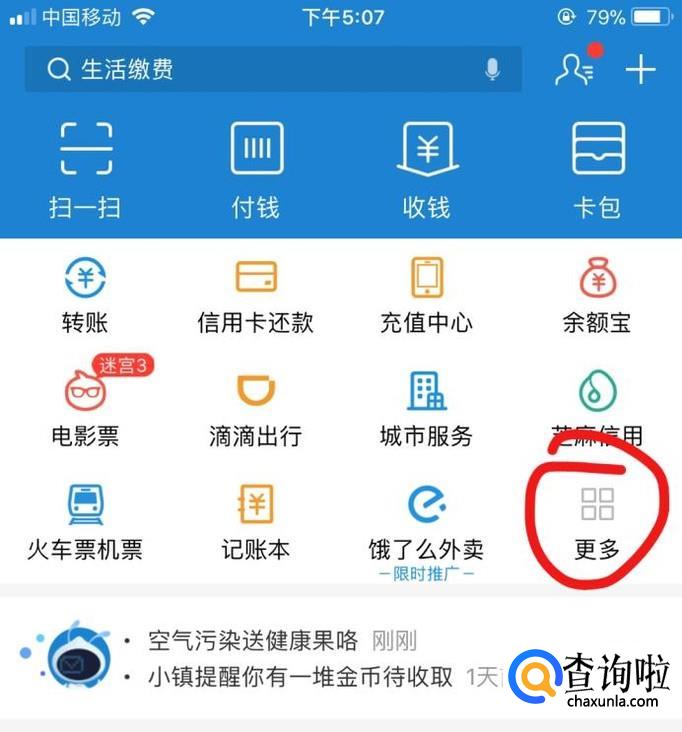
Task: Open 付钱 pay code
Action: pyautogui.click(x=256, y=168)
